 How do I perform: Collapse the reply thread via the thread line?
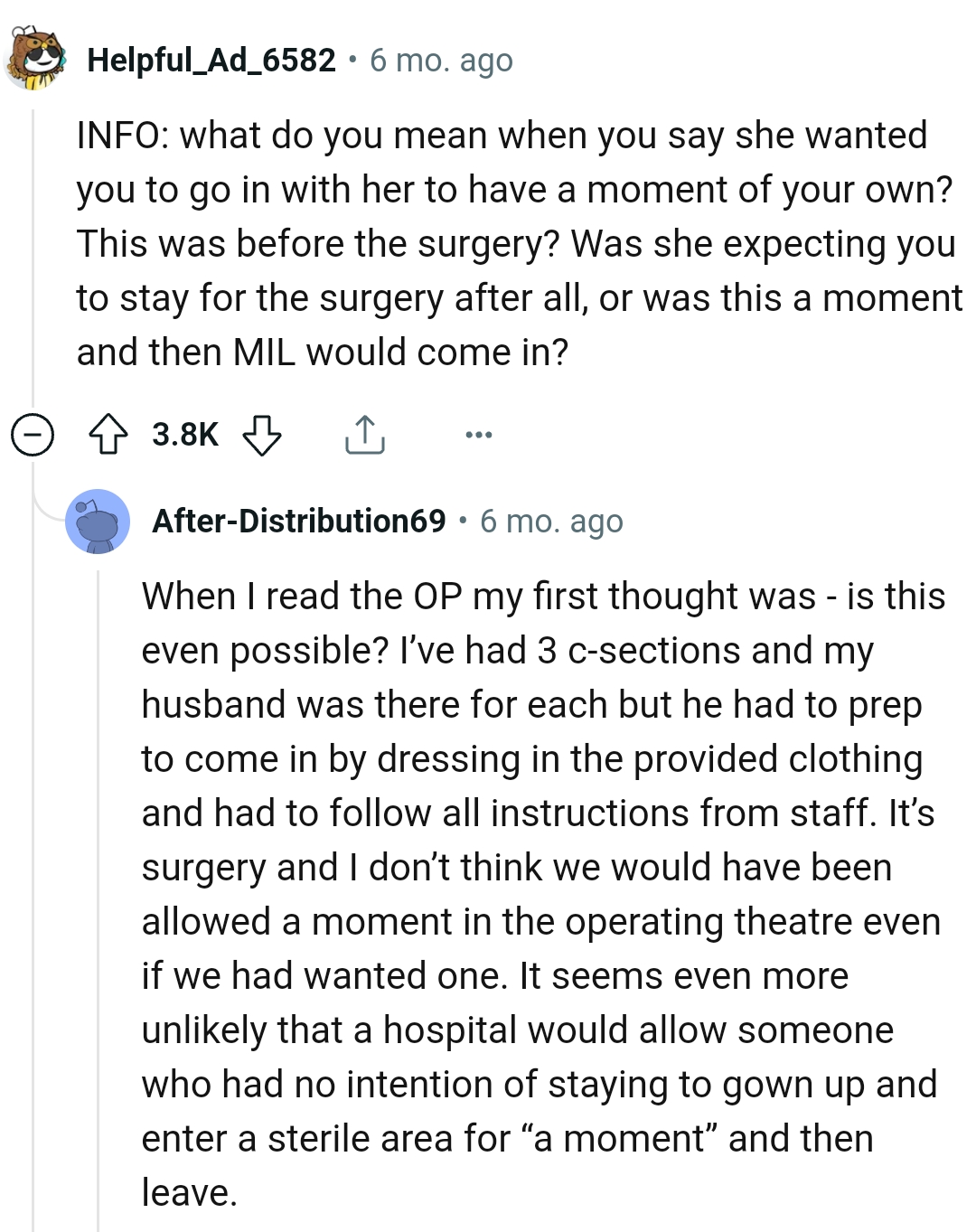point(99,904)
